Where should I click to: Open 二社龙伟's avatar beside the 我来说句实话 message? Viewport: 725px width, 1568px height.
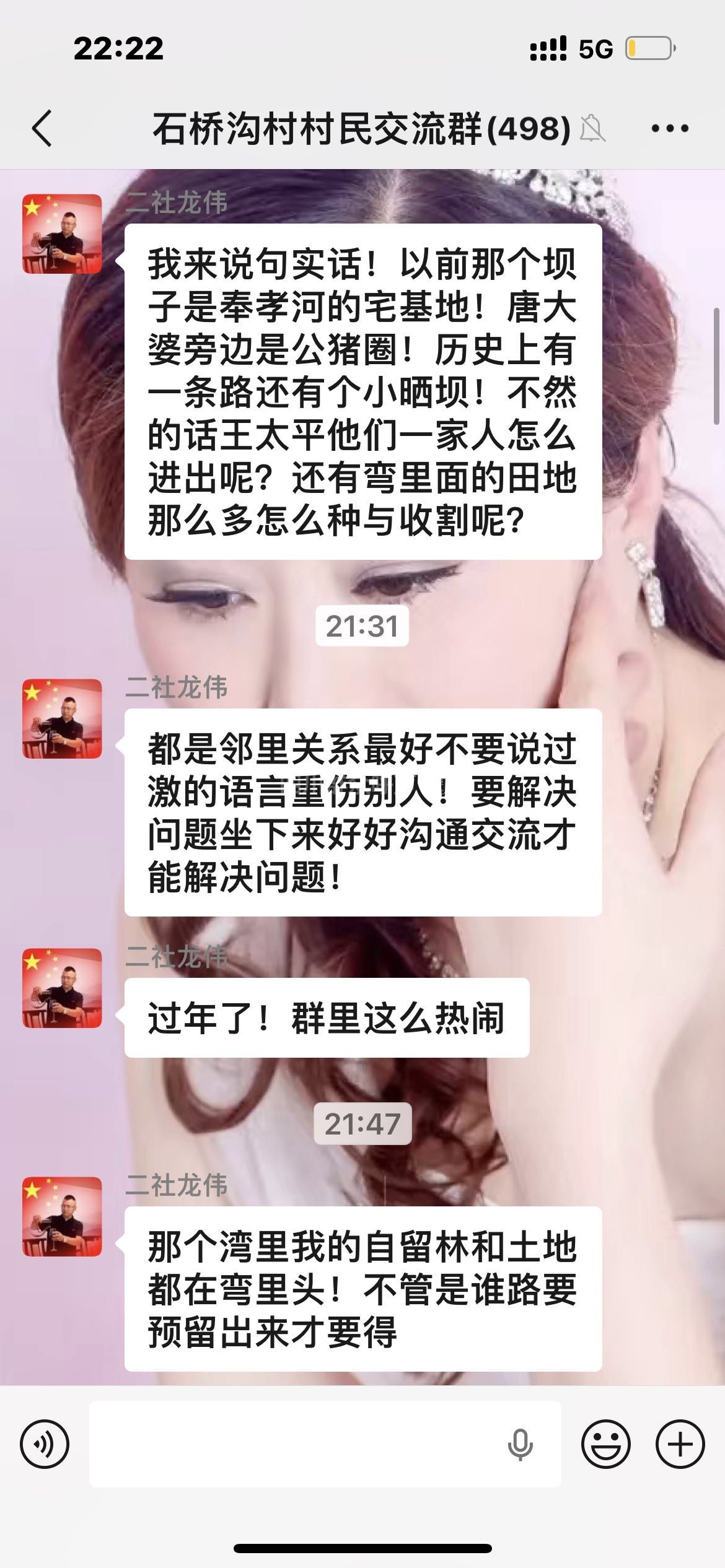[x=62, y=234]
